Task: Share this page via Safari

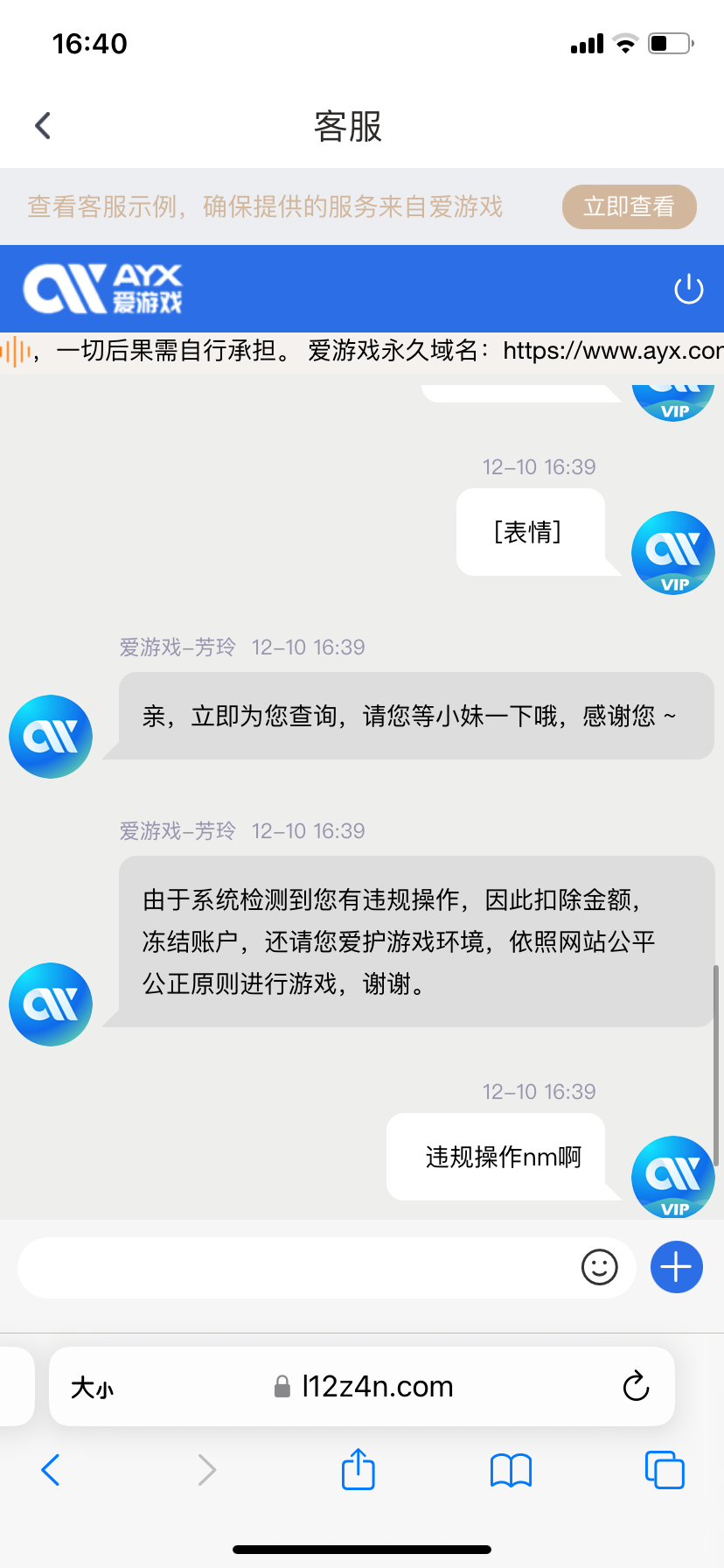Action: (x=359, y=1469)
